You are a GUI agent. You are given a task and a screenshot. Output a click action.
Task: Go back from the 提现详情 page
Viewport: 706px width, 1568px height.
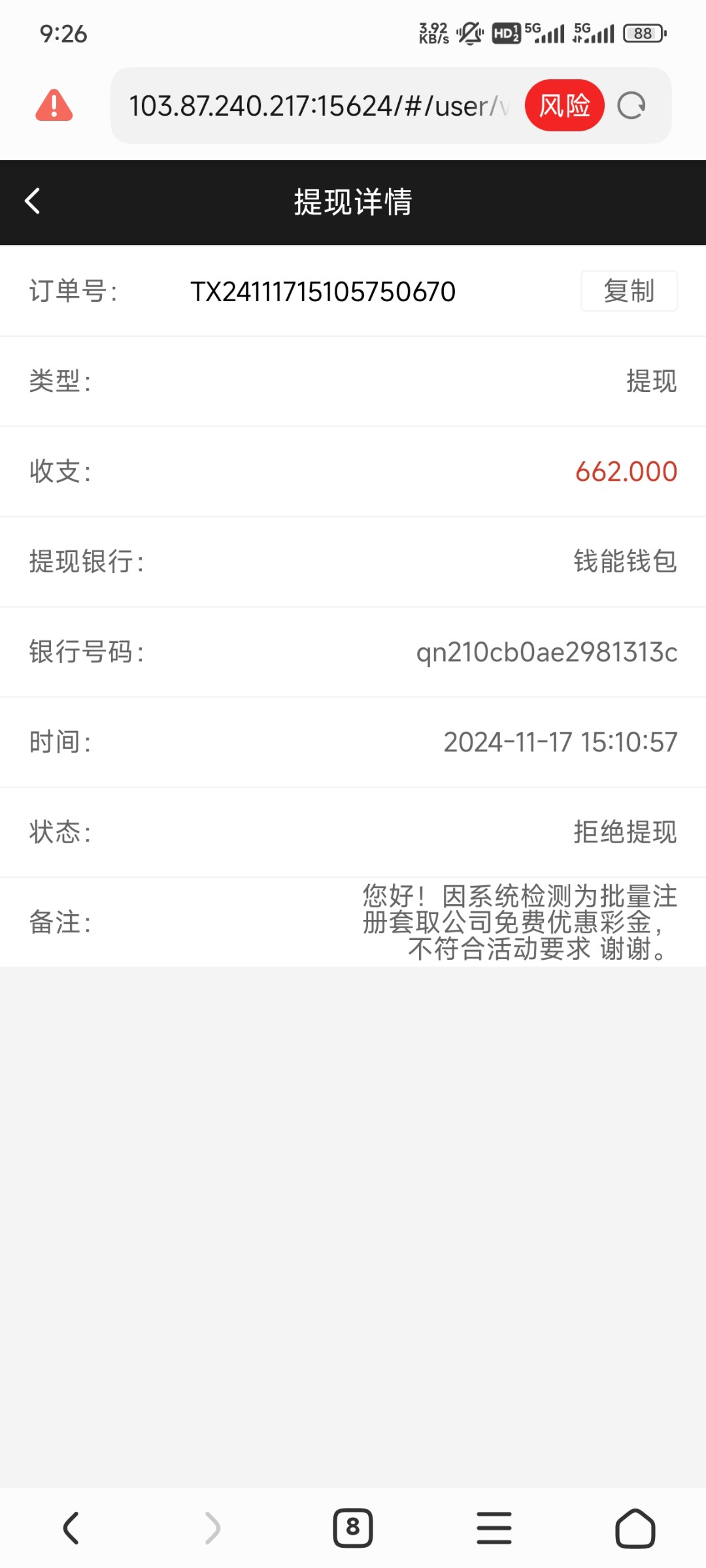(x=32, y=201)
